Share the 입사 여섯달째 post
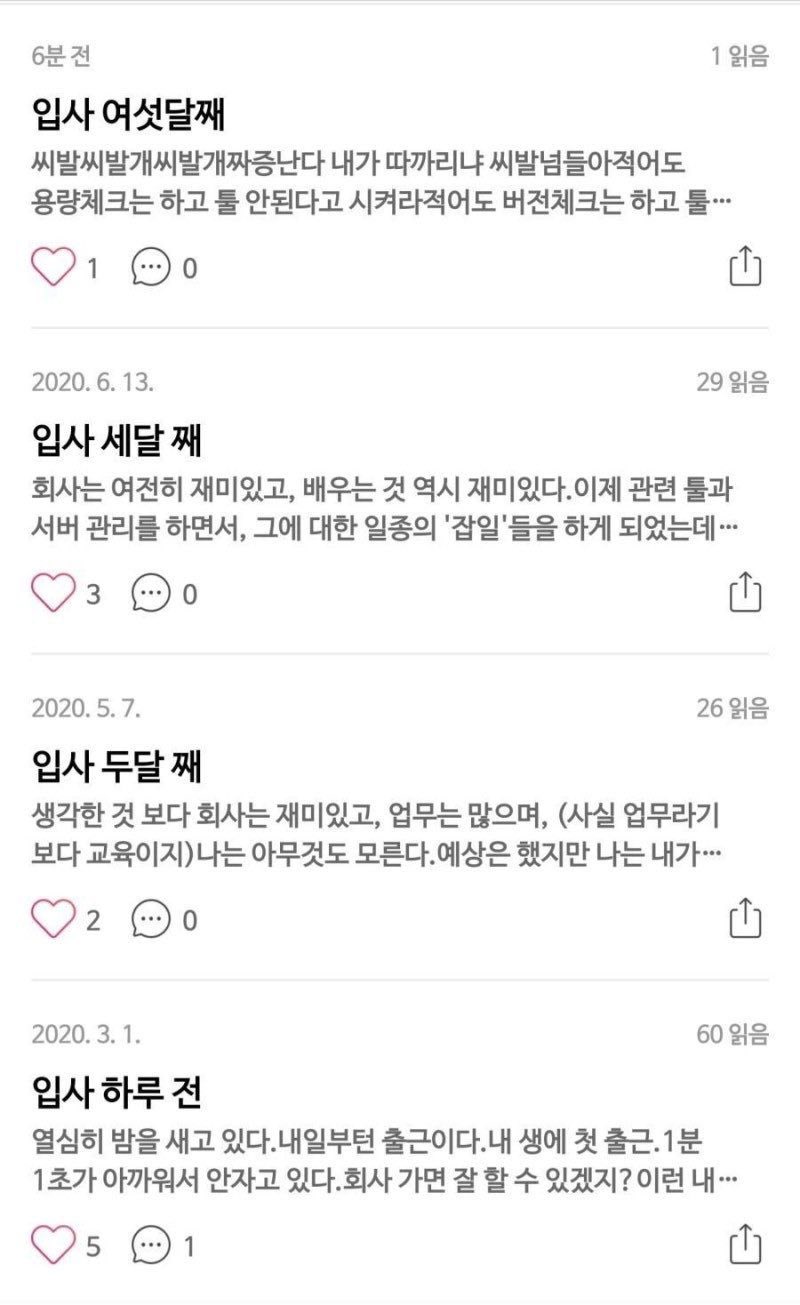The width and height of the screenshot is (800, 1305). coord(743,267)
